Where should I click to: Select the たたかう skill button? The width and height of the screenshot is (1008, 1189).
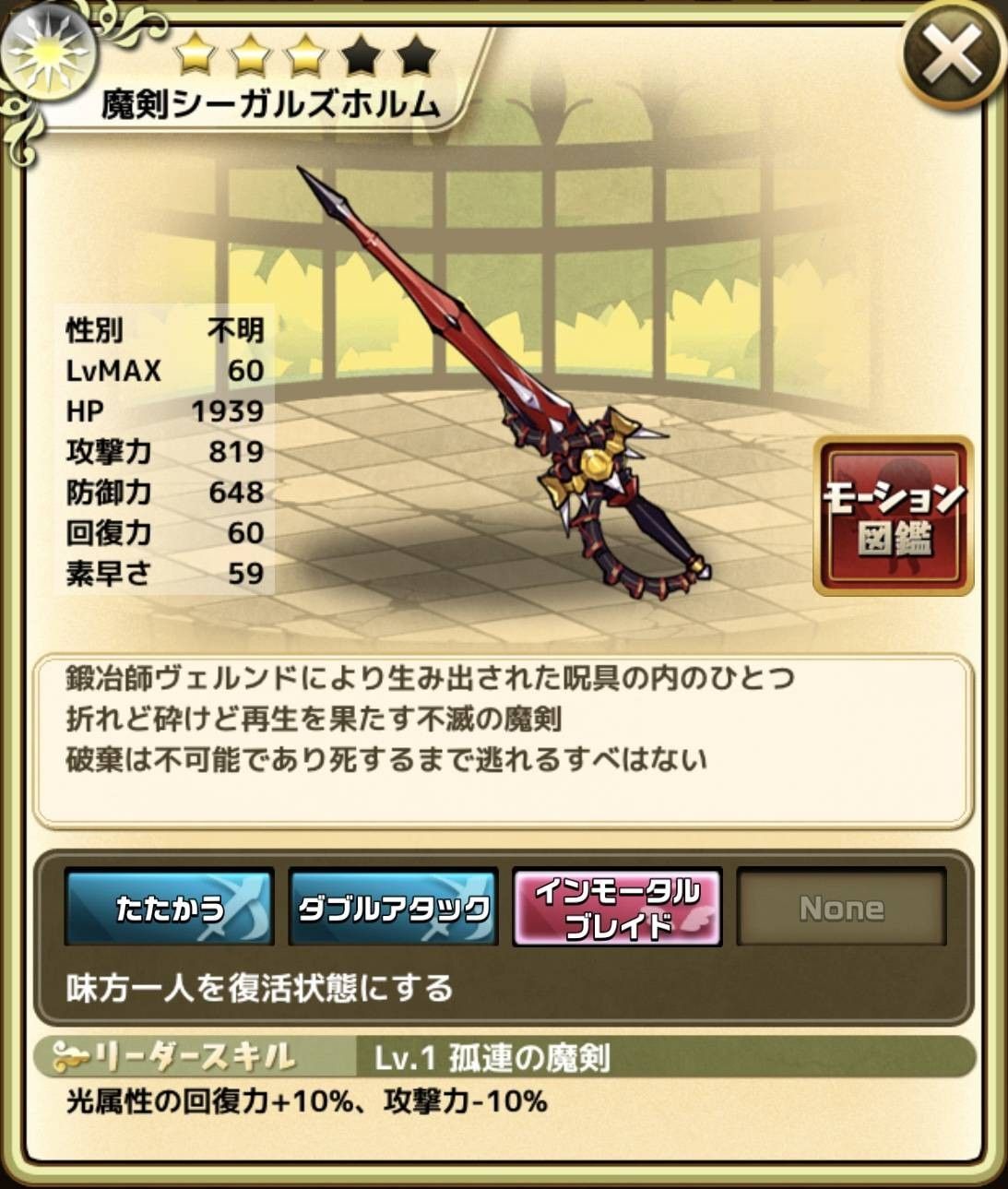click(170, 907)
